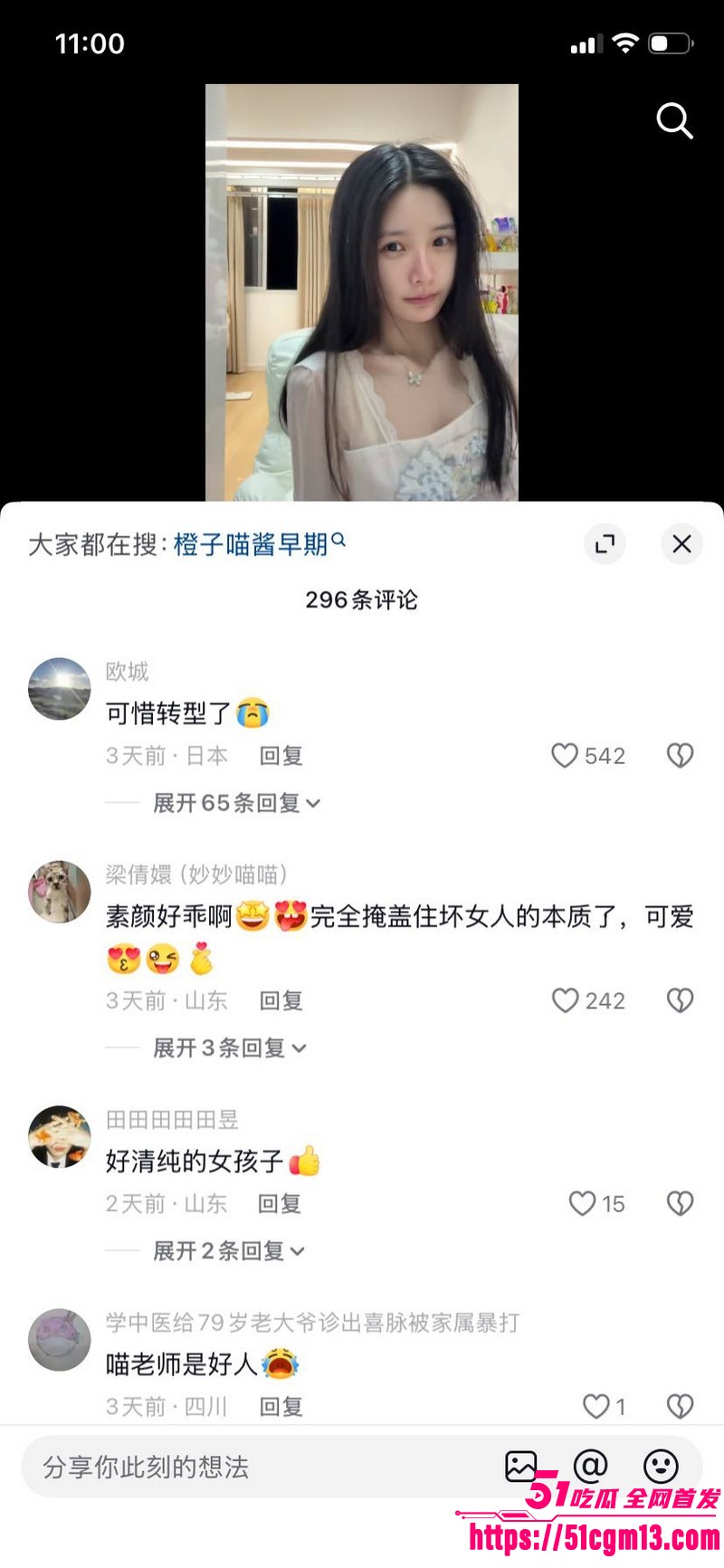The image size is (724, 1568).
Task: Tap the @ mention icon near the input
Action: 589,1467
